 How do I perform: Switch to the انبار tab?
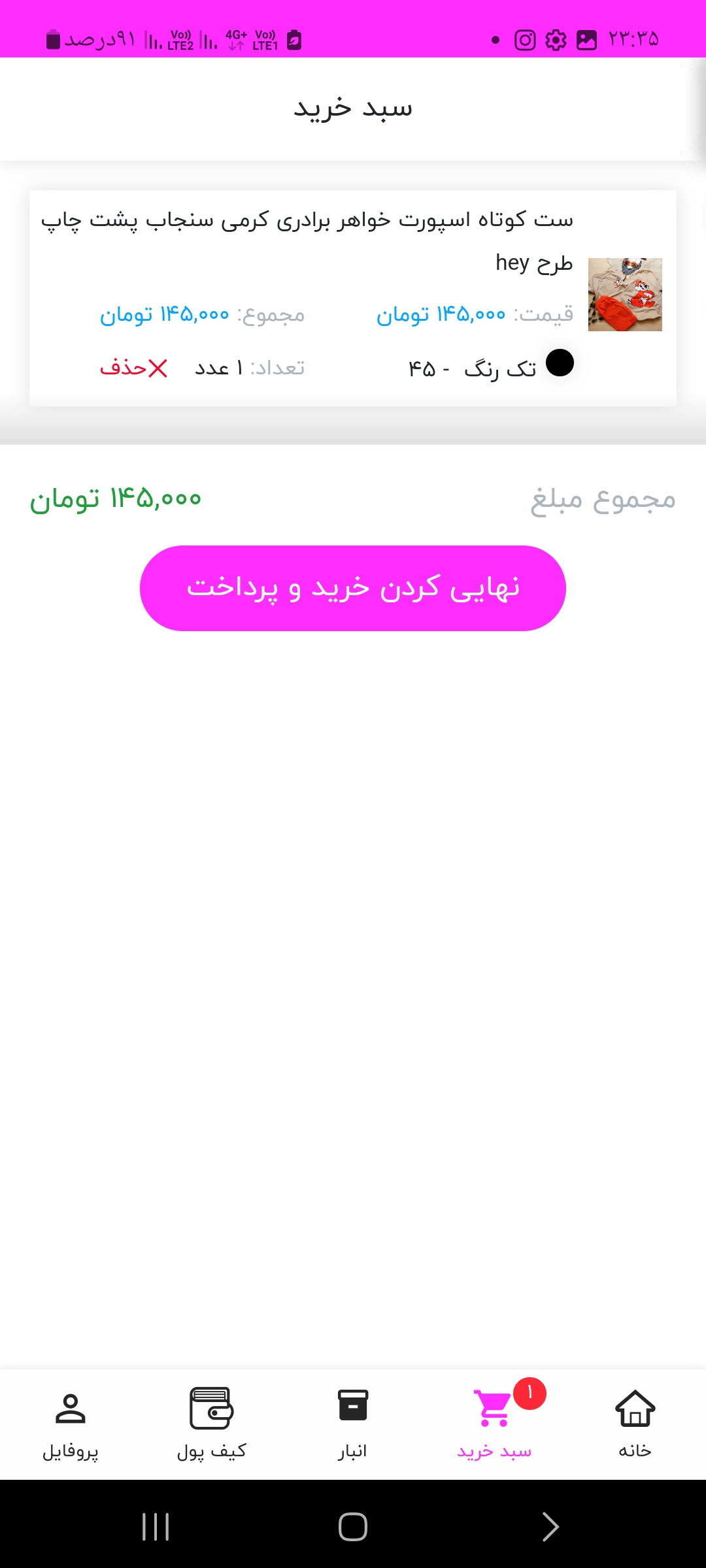[353, 1424]
